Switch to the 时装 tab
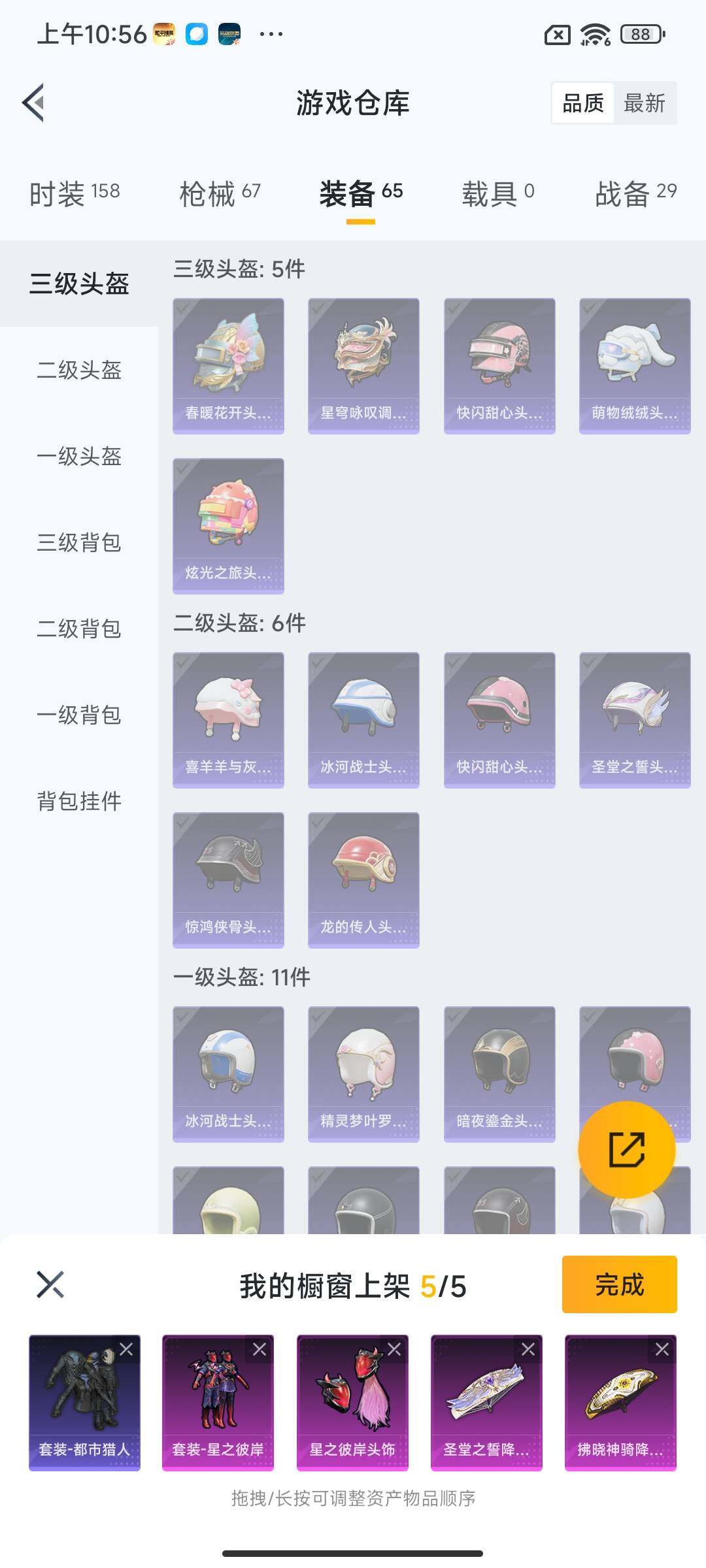This screenshot has height=1568, width=706. [x=75, y=193]
